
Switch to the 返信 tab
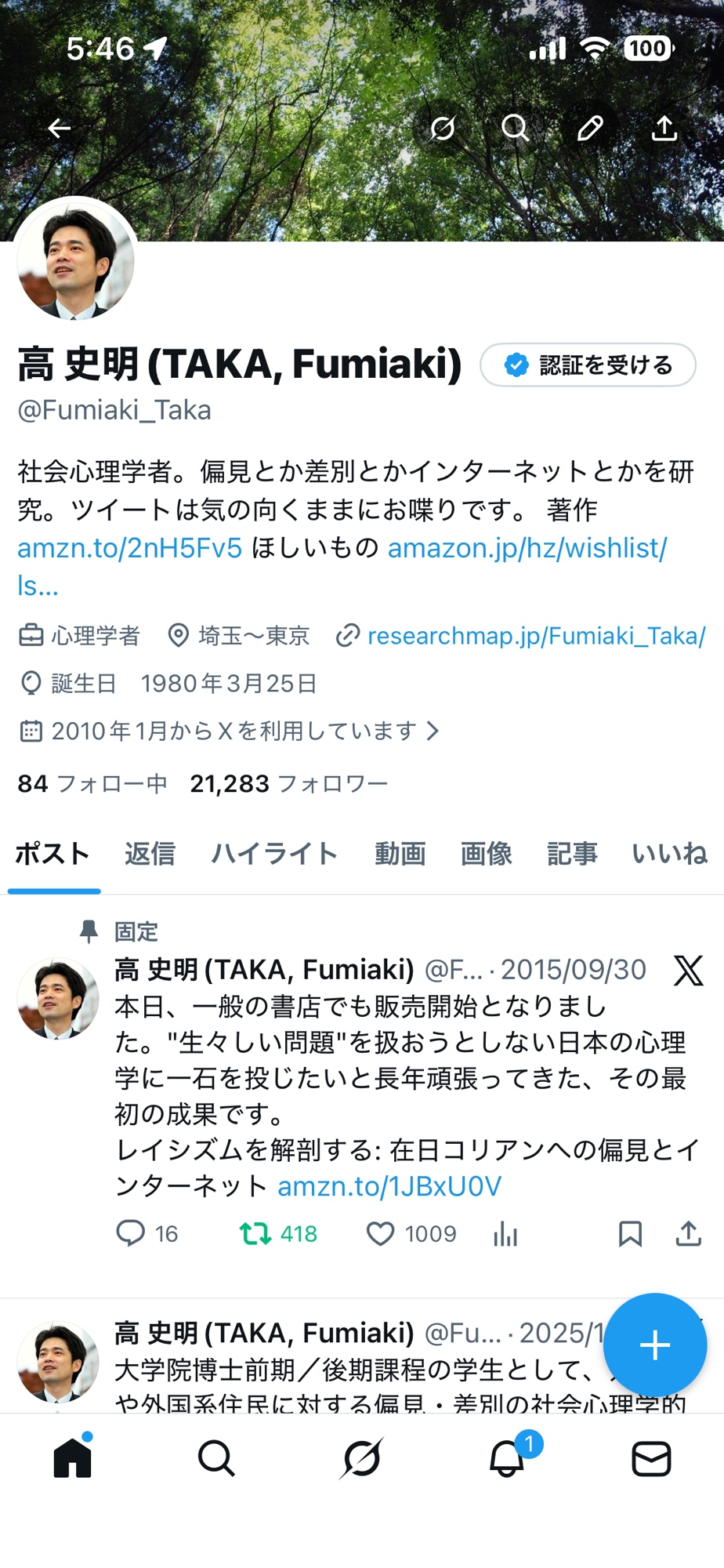150,853
